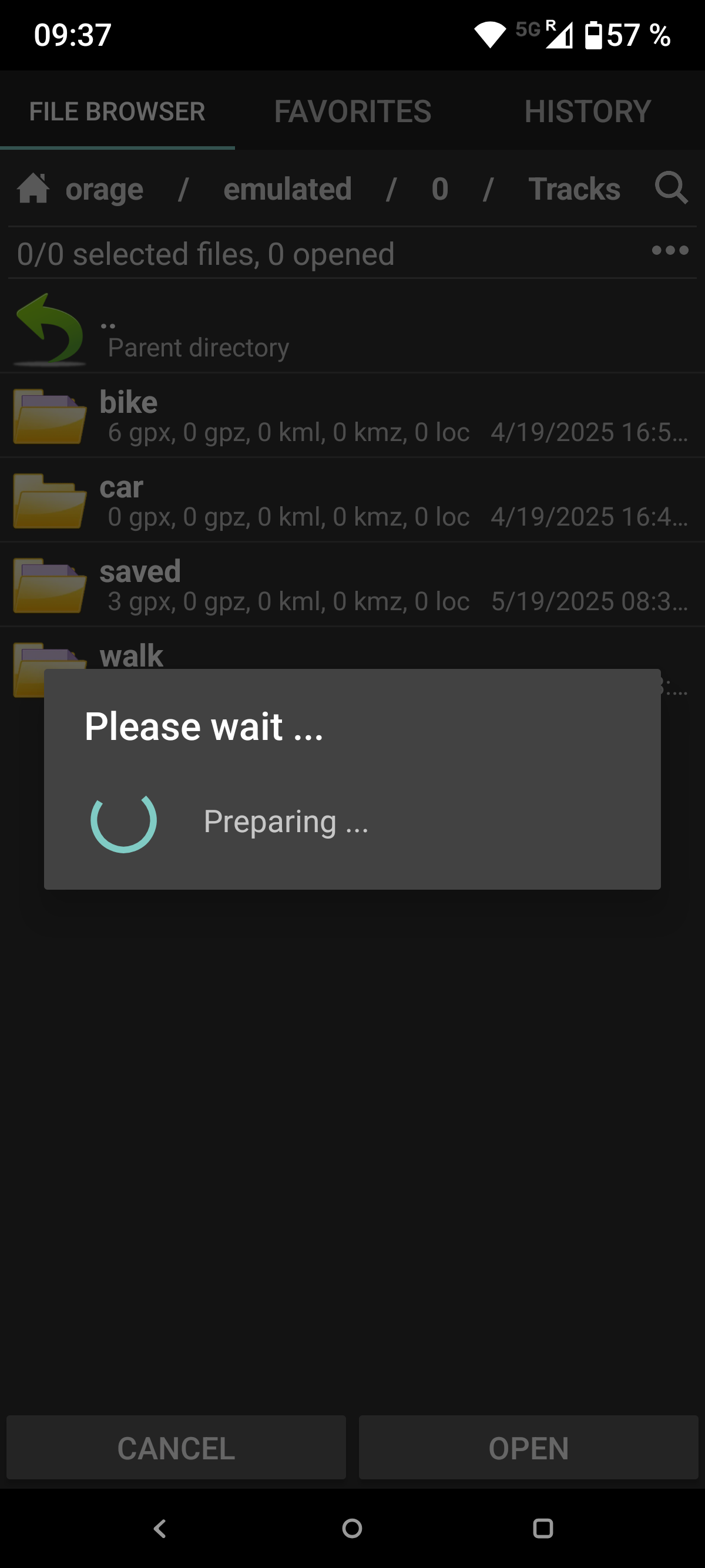This screenshot has height=1568, width=705.
Task: Open the car folder
Action: click(352, 500)
